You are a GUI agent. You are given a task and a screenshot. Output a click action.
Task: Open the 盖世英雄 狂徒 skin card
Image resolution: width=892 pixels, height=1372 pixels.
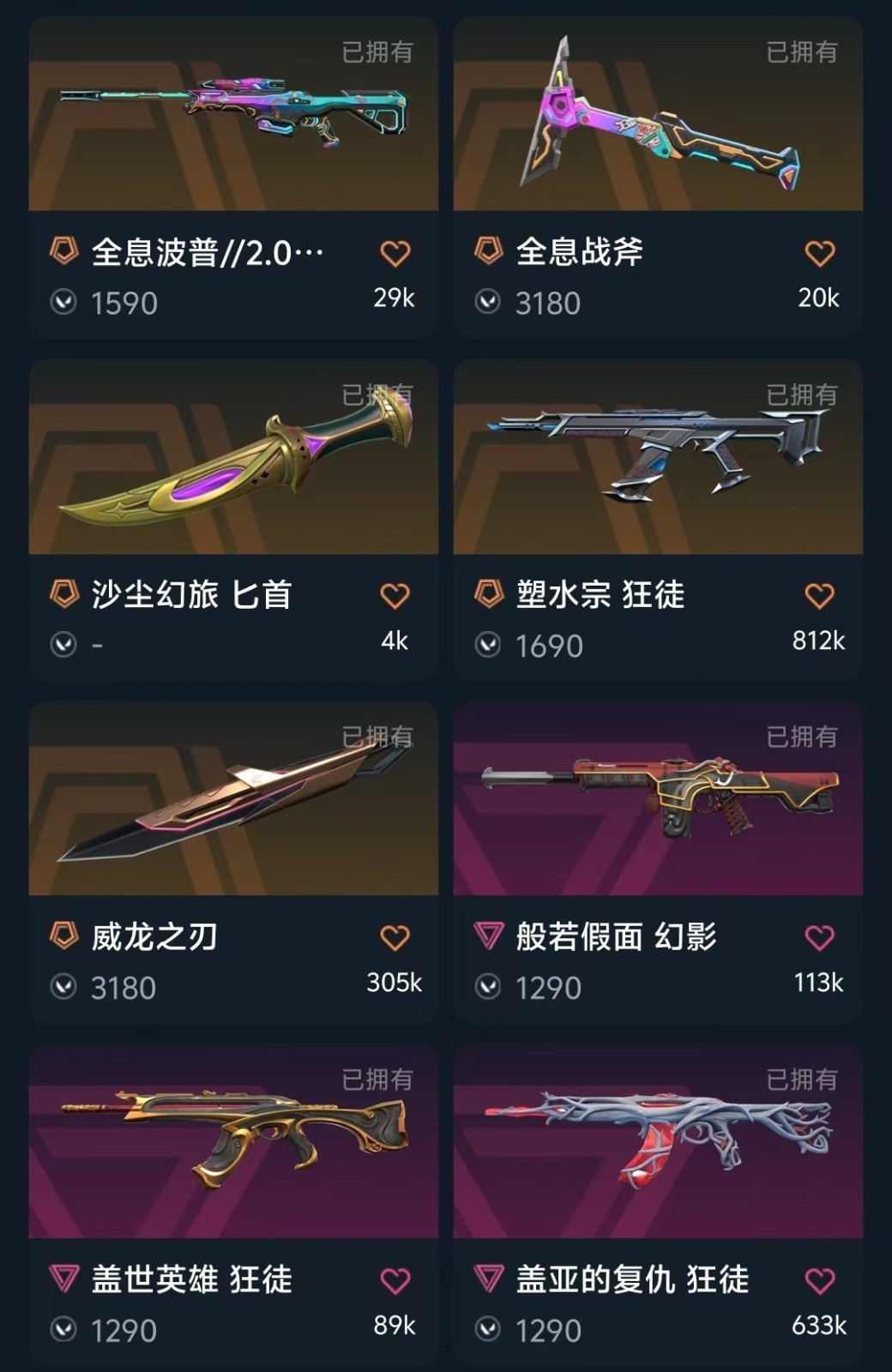click(x=233, y=1144)
